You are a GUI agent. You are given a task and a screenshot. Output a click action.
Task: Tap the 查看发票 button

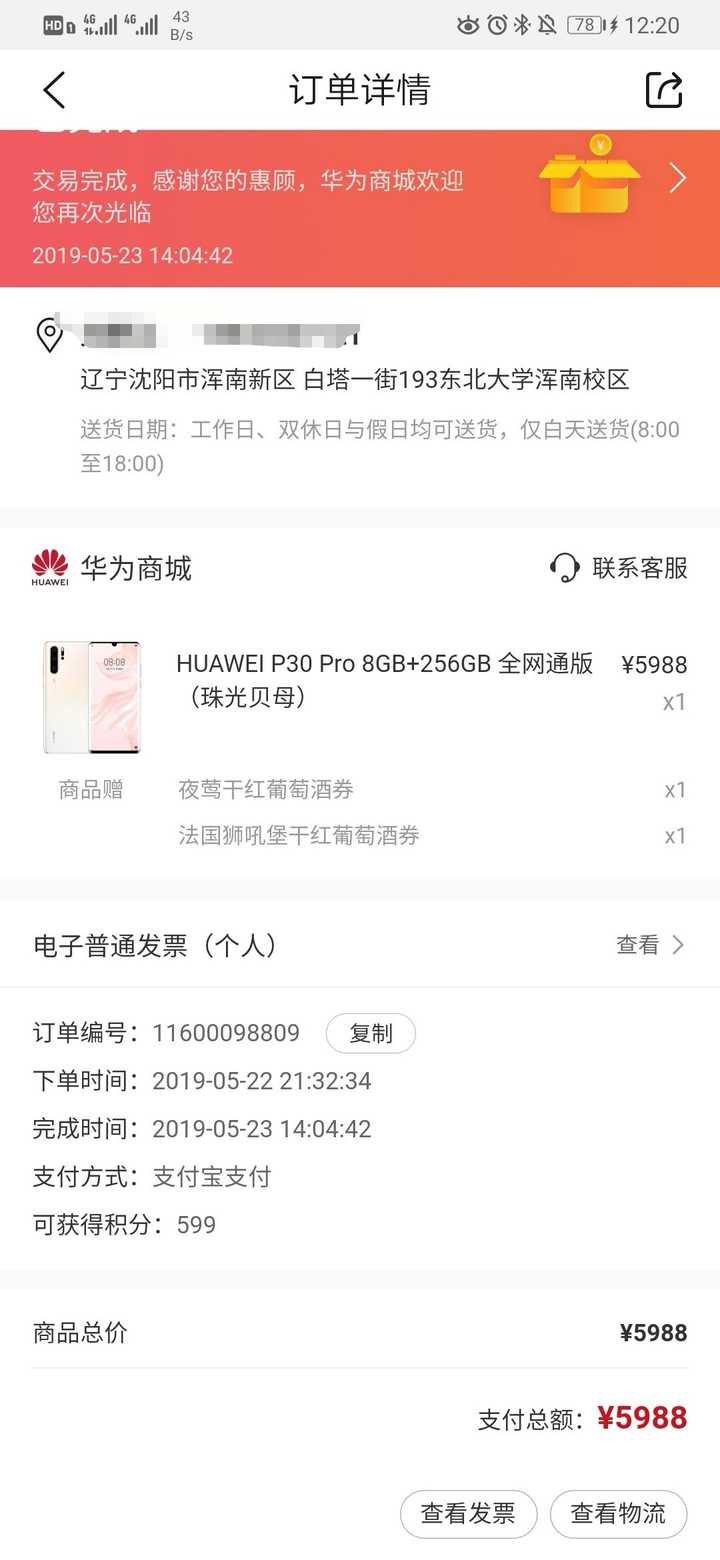(468, 1514)
